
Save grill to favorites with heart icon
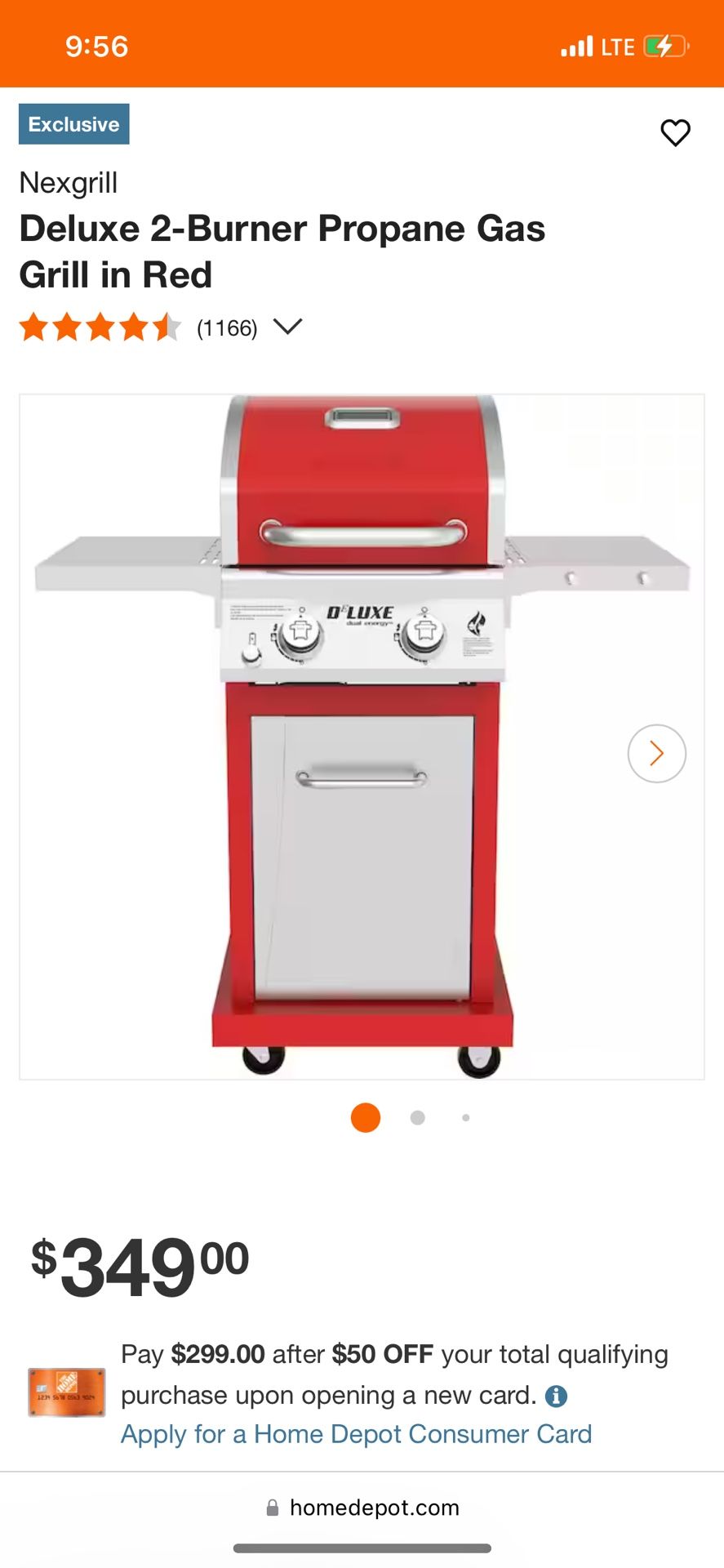point(675,132)
